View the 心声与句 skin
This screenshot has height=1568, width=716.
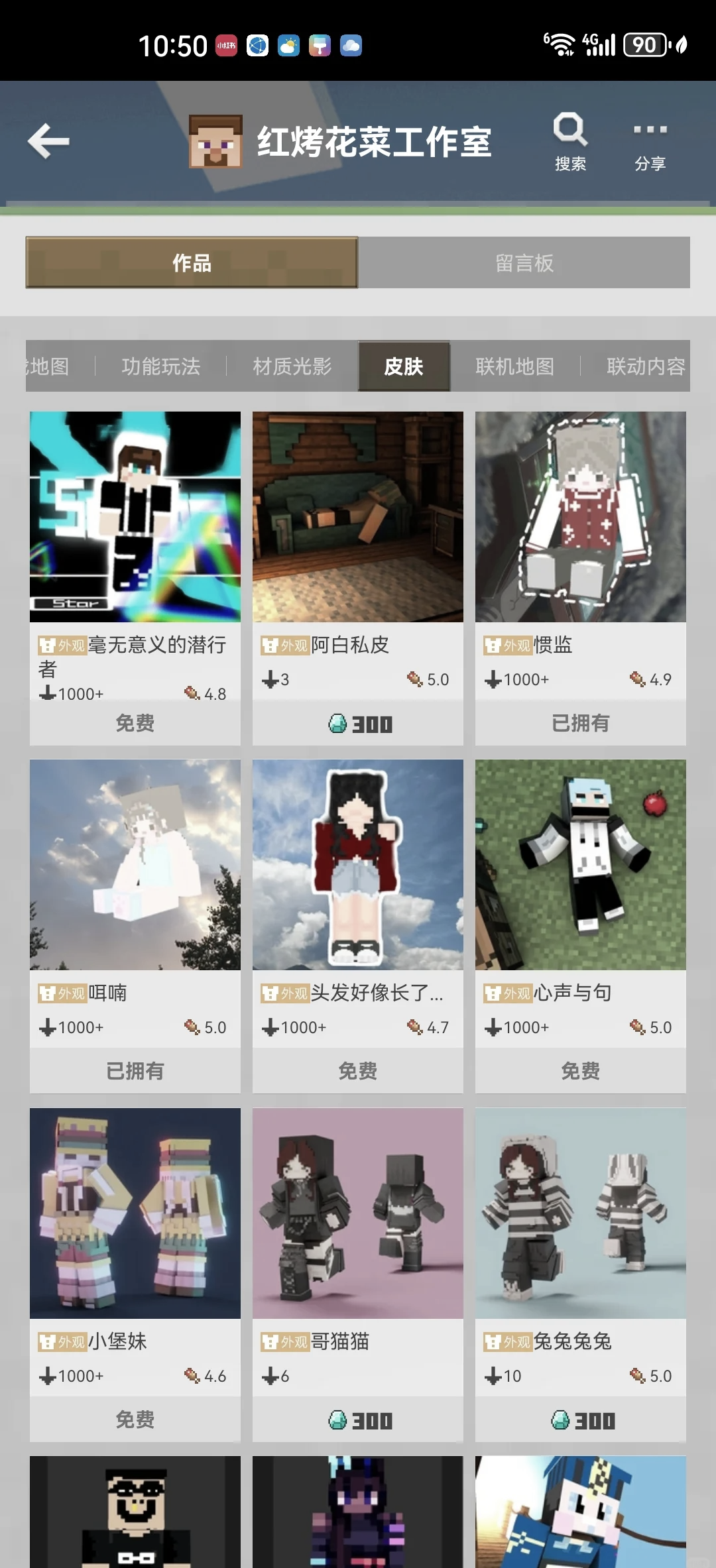[x=581, y=865]
